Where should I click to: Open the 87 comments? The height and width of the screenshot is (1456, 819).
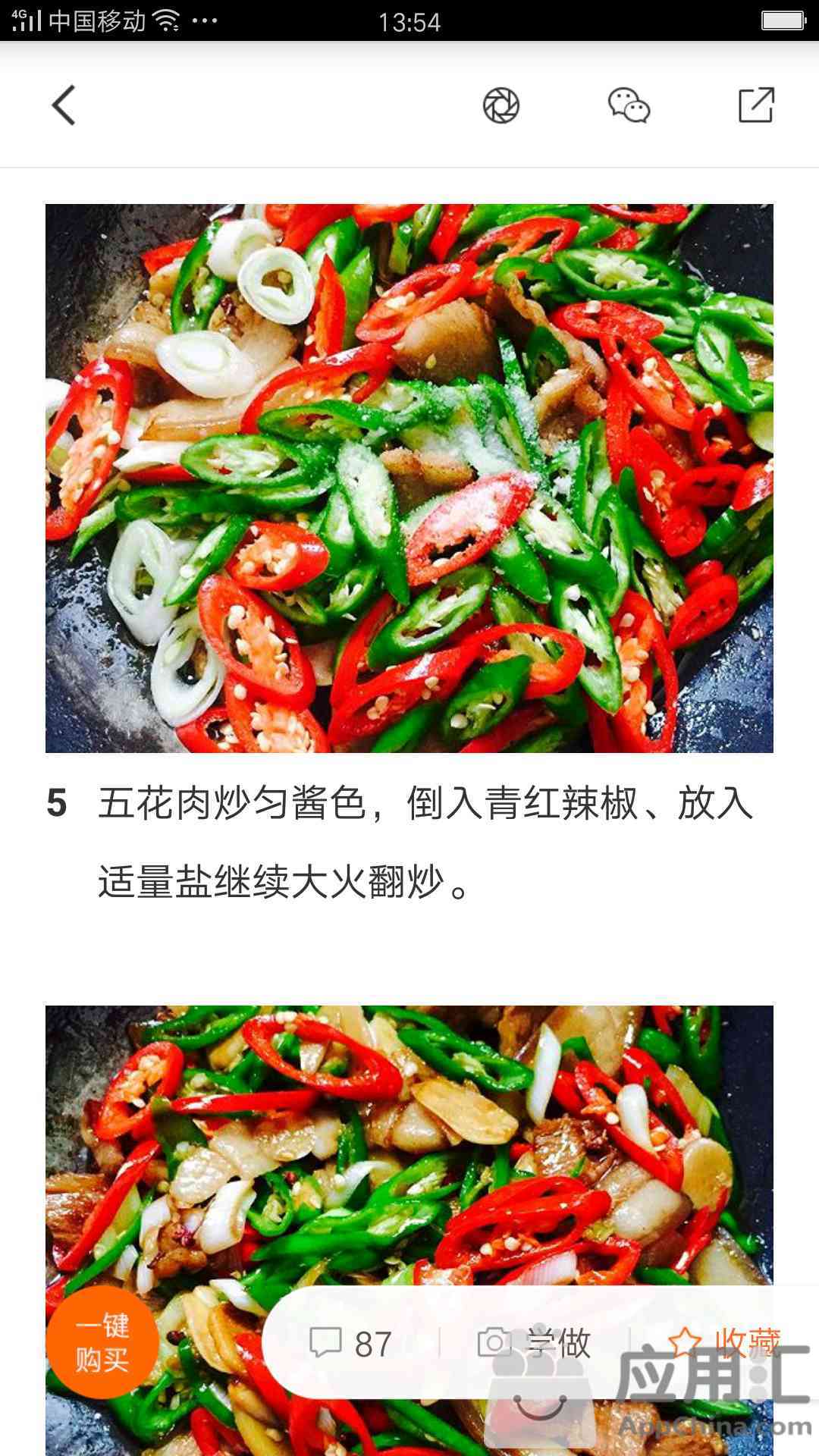point(352,1344)
